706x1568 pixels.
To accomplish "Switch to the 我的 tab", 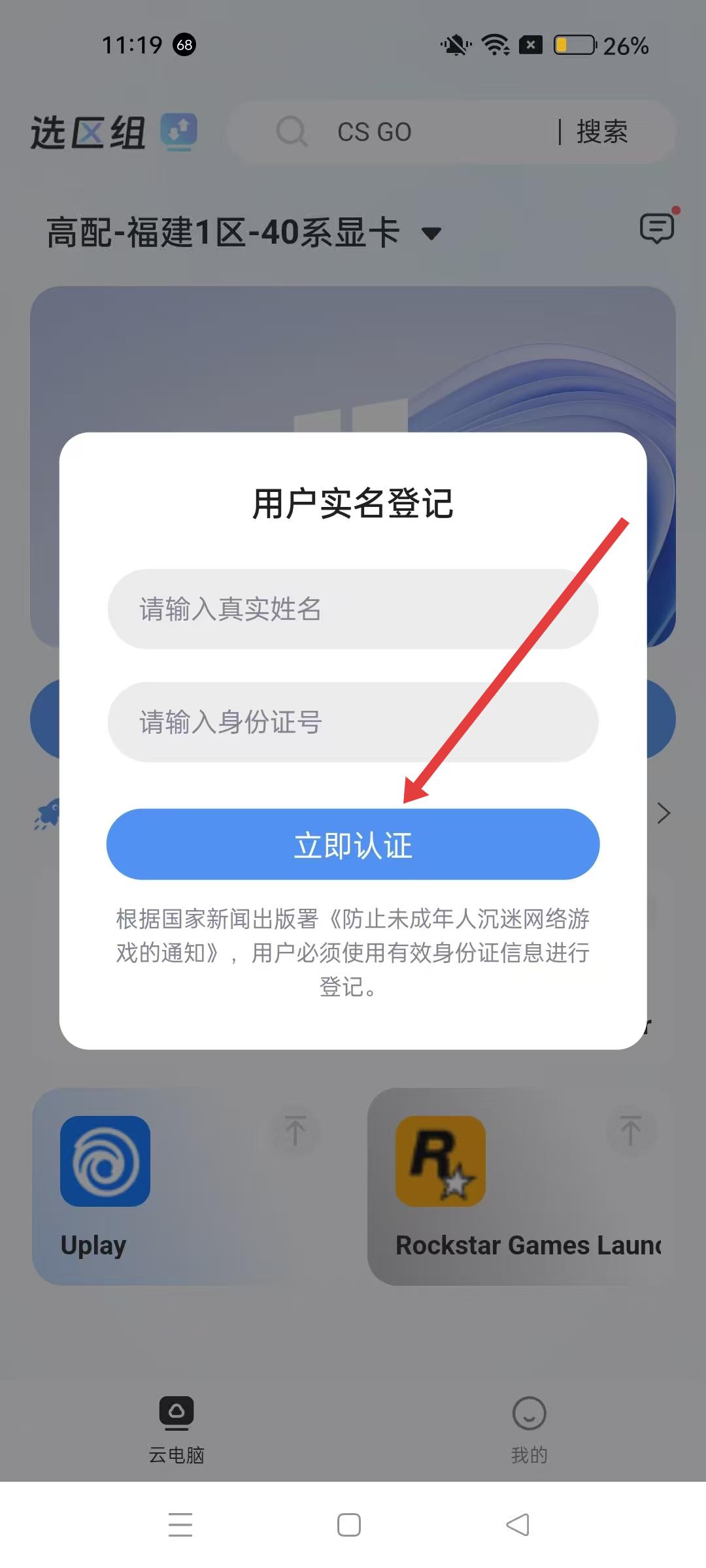I will [x=529, y=1428].
